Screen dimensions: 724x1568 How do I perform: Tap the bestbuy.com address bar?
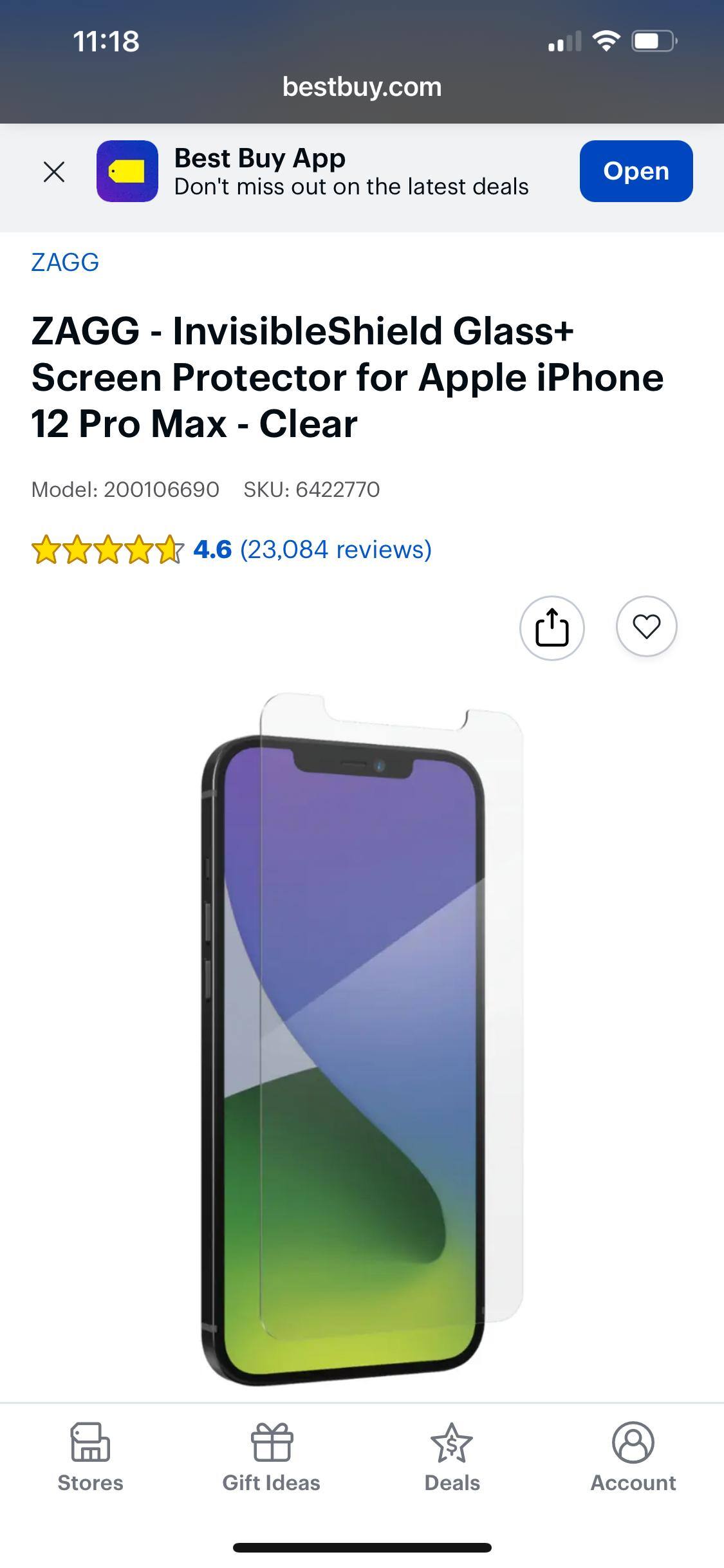(362, 87)
